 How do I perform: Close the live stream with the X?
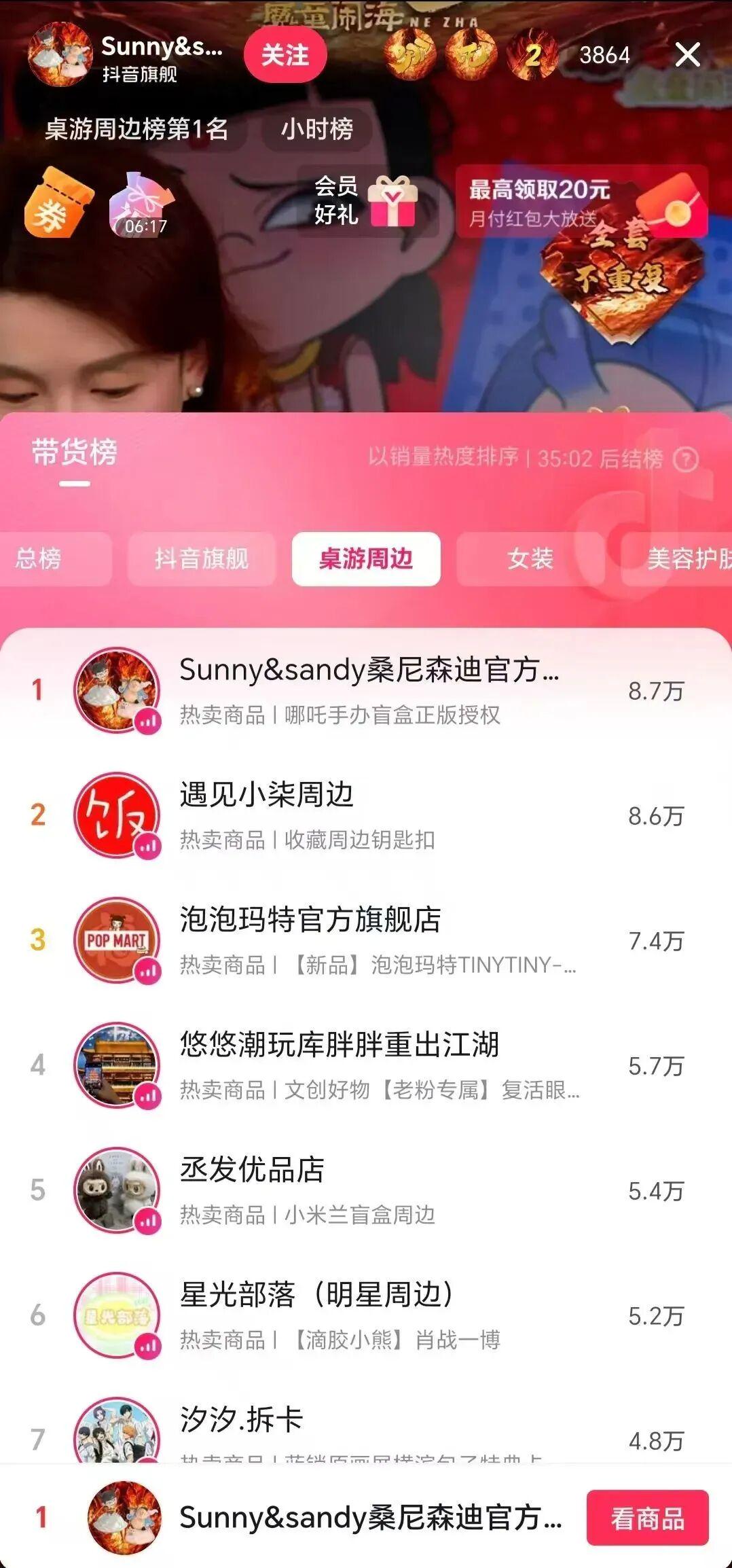point(687,55)
